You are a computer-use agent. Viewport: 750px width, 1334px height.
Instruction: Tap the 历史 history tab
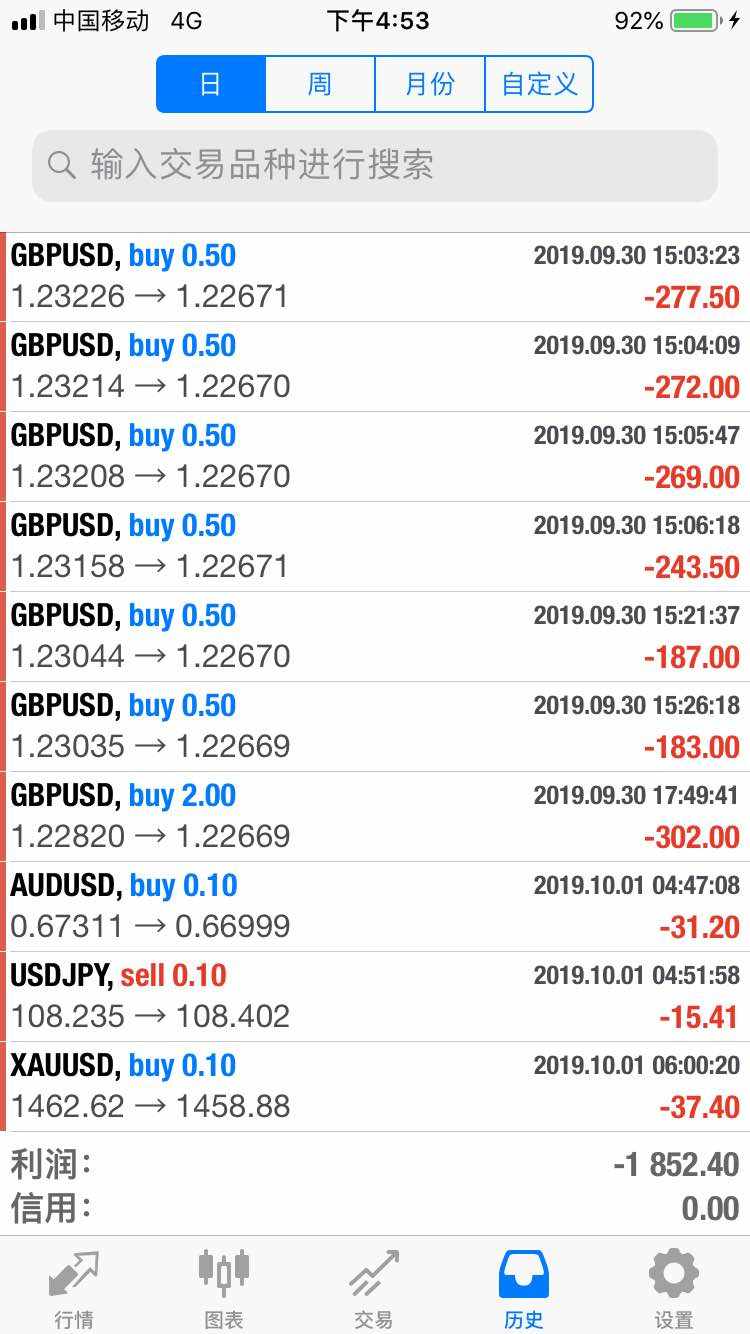(x=524, y=1288)
